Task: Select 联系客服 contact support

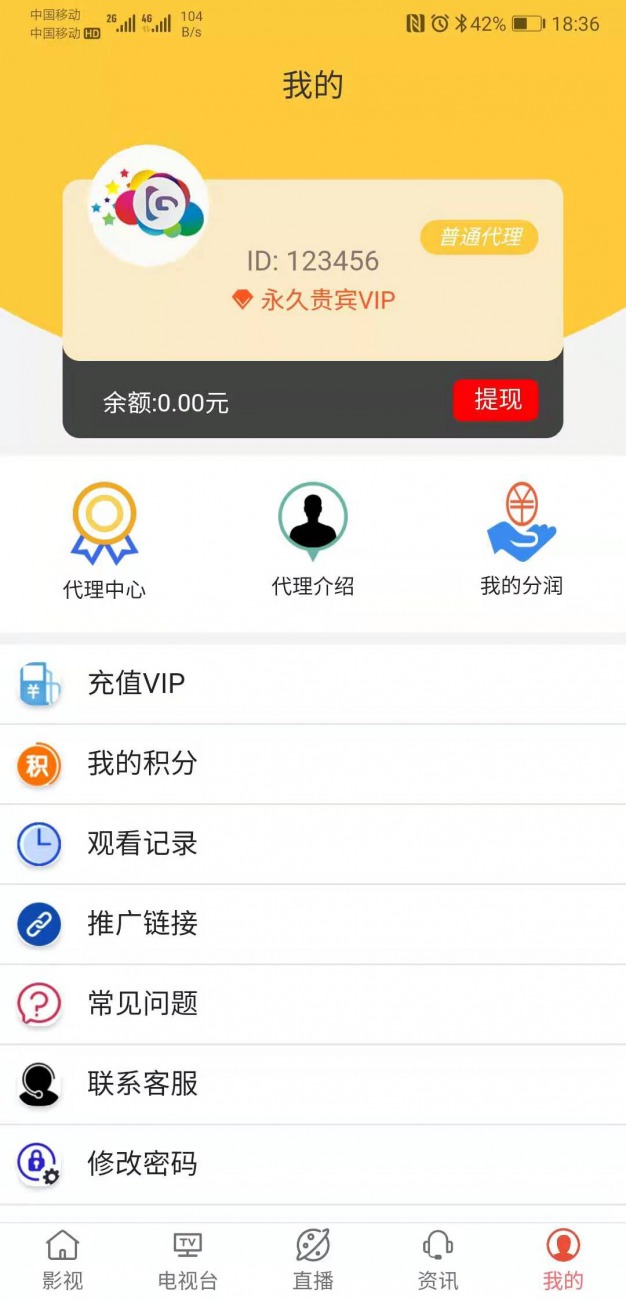Action: click(x=313, y=1084)
